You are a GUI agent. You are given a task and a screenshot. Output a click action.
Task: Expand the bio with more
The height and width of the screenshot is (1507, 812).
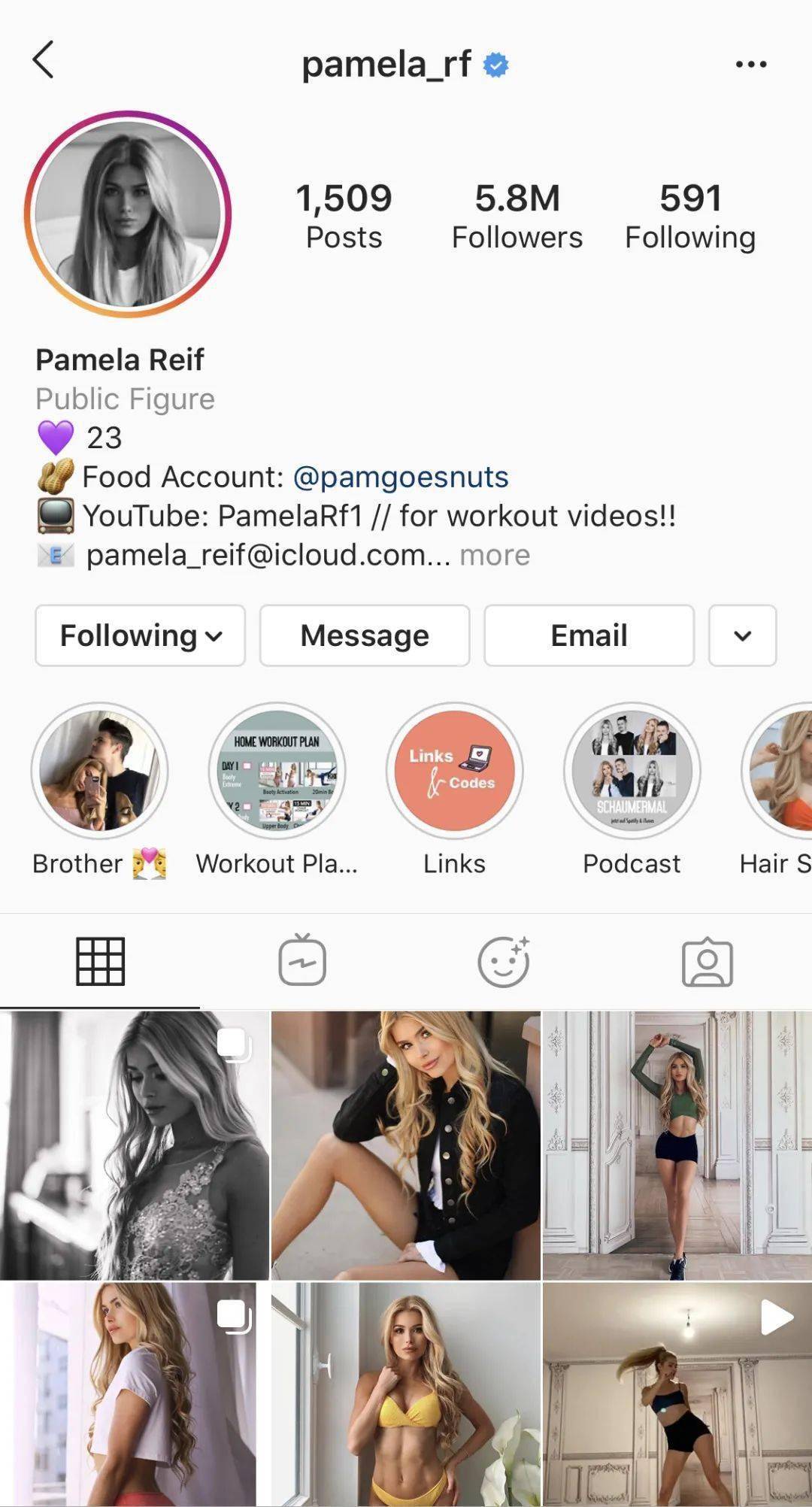click(x=495, y=555)
